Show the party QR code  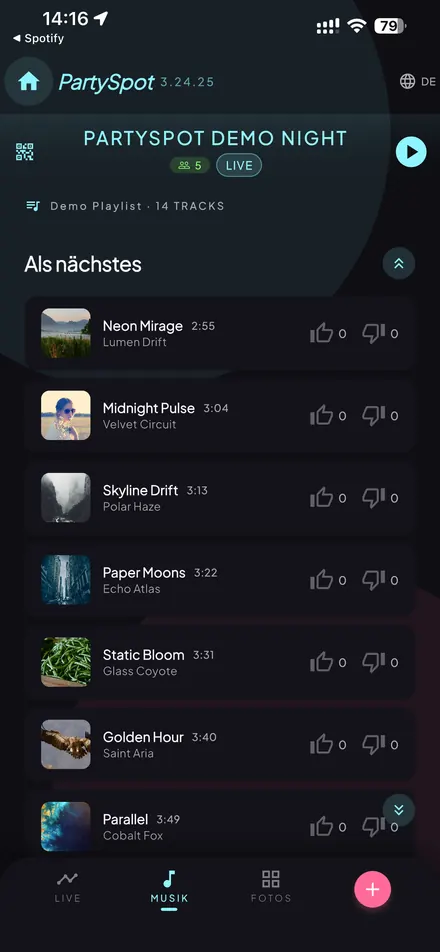(24, 152)
